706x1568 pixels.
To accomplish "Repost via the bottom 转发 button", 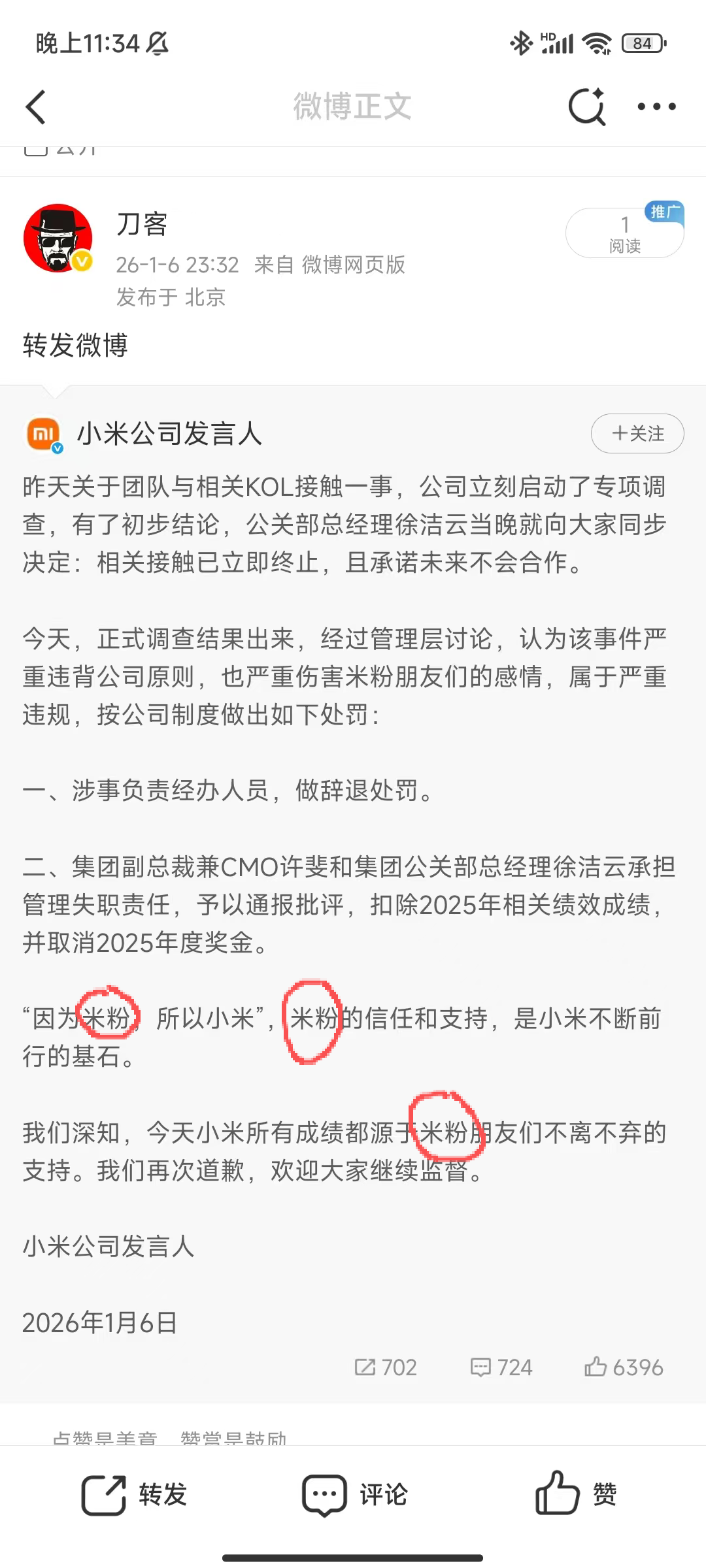I will 135,1494.
